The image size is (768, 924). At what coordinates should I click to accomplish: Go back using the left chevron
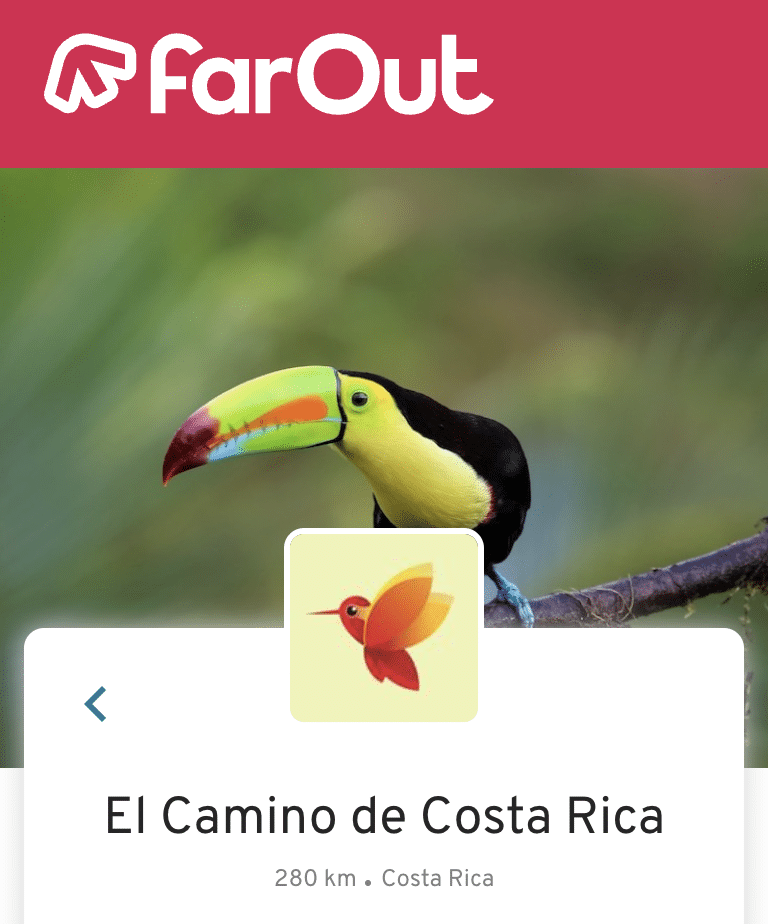point(95,704)
